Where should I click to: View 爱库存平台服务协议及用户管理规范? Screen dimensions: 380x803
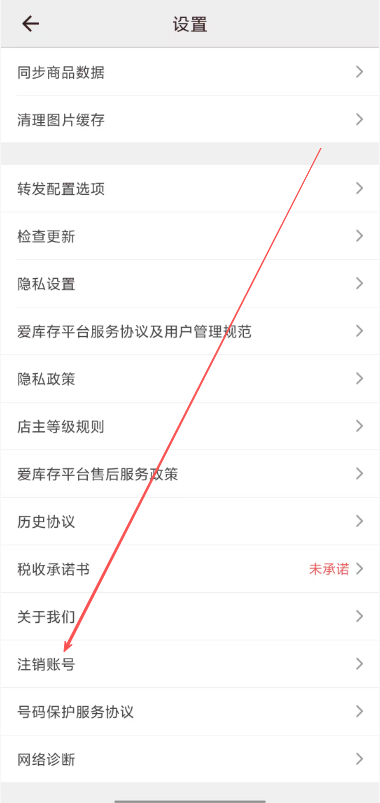(x=190, y=331)
